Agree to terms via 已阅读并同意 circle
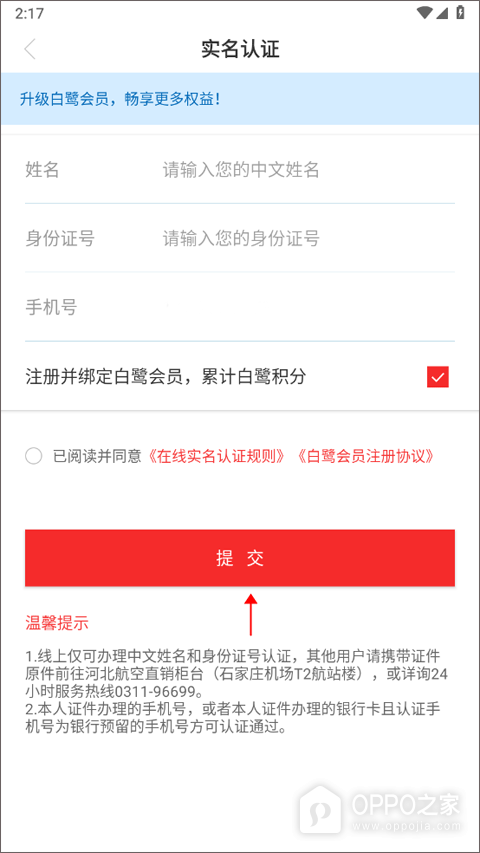Viewport: 480px width, 853px height. [34, 456]
